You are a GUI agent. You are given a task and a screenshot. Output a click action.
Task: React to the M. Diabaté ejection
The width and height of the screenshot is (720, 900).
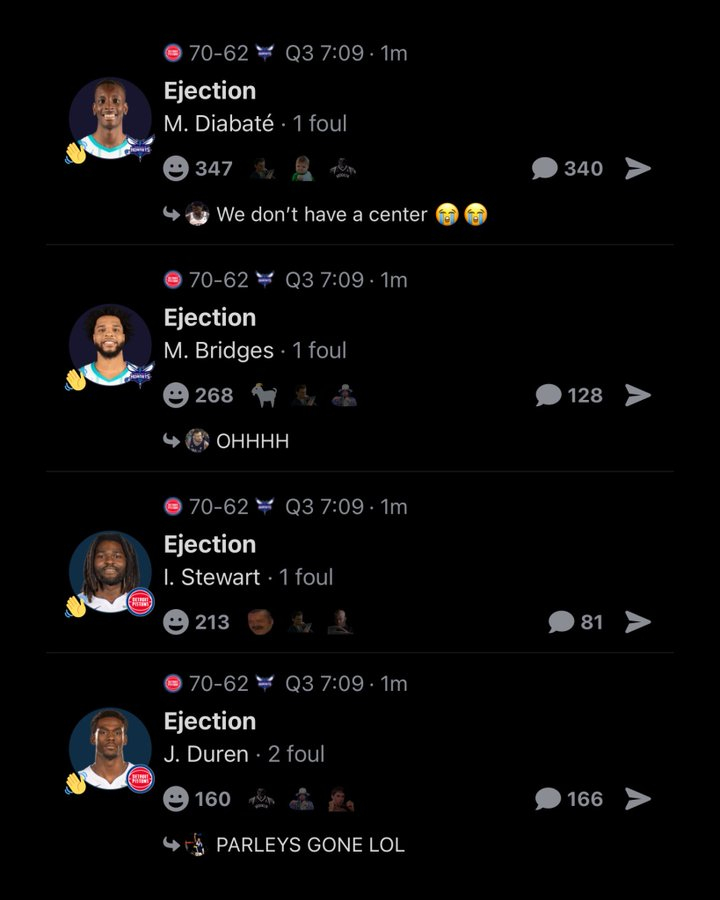(176, 169)
